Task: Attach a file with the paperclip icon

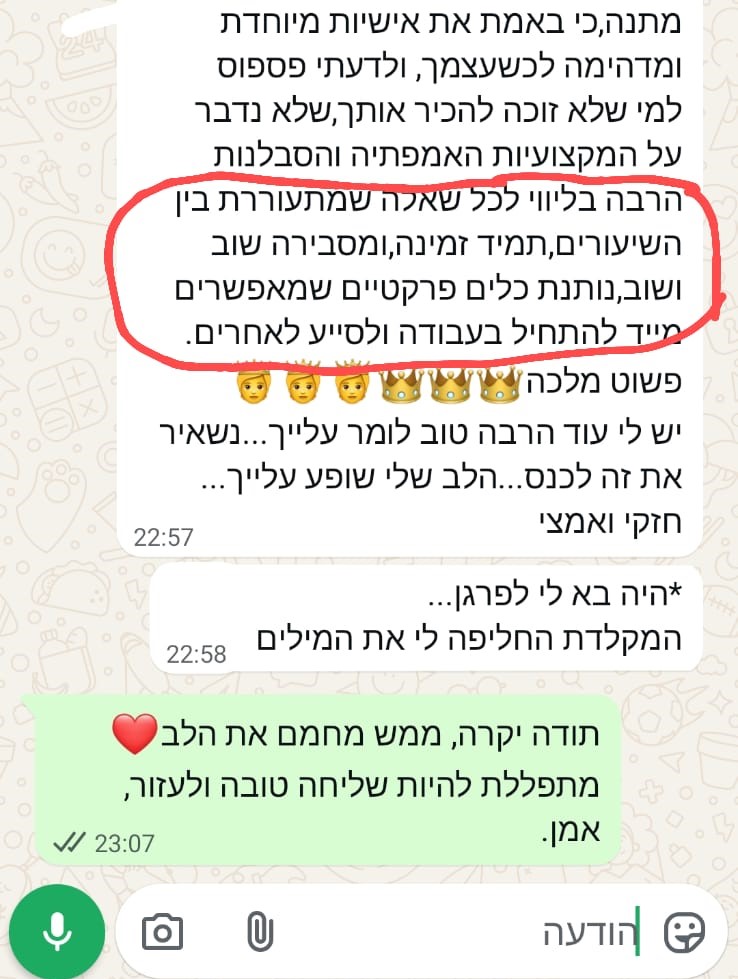Action: pyautogui.click(x=258, y=932)
